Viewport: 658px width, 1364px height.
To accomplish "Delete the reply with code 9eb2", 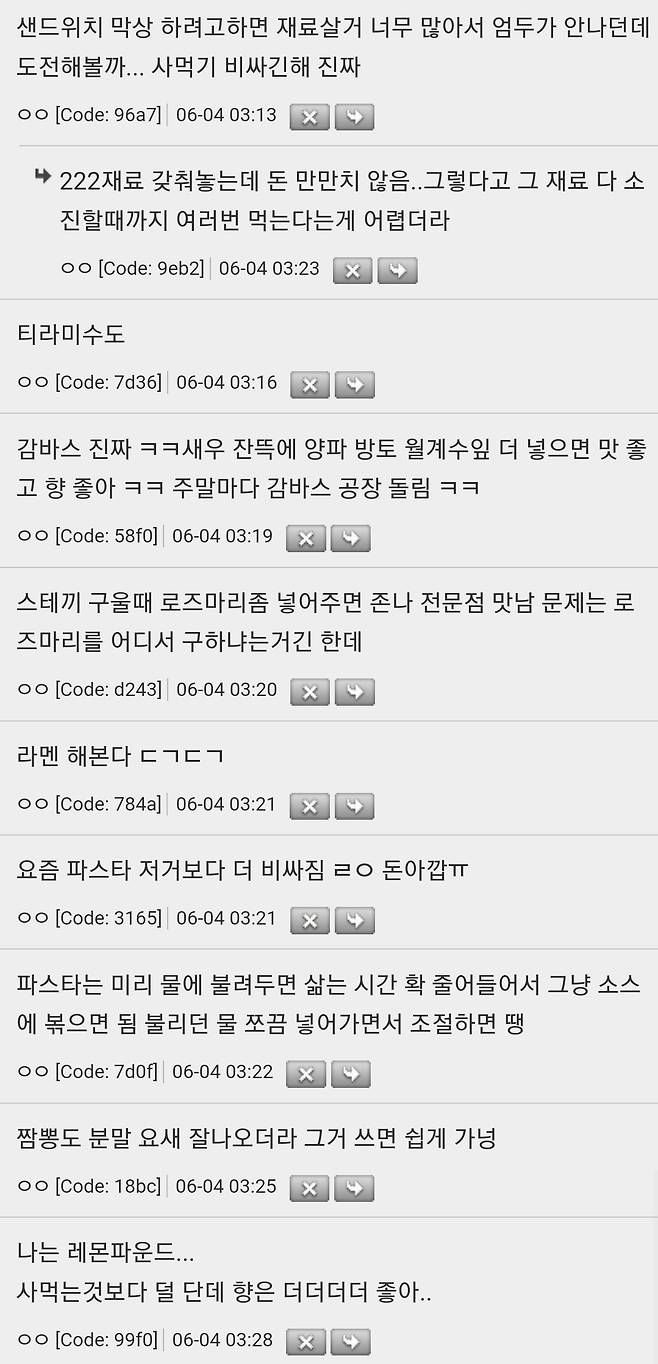I will coord(352,271).
